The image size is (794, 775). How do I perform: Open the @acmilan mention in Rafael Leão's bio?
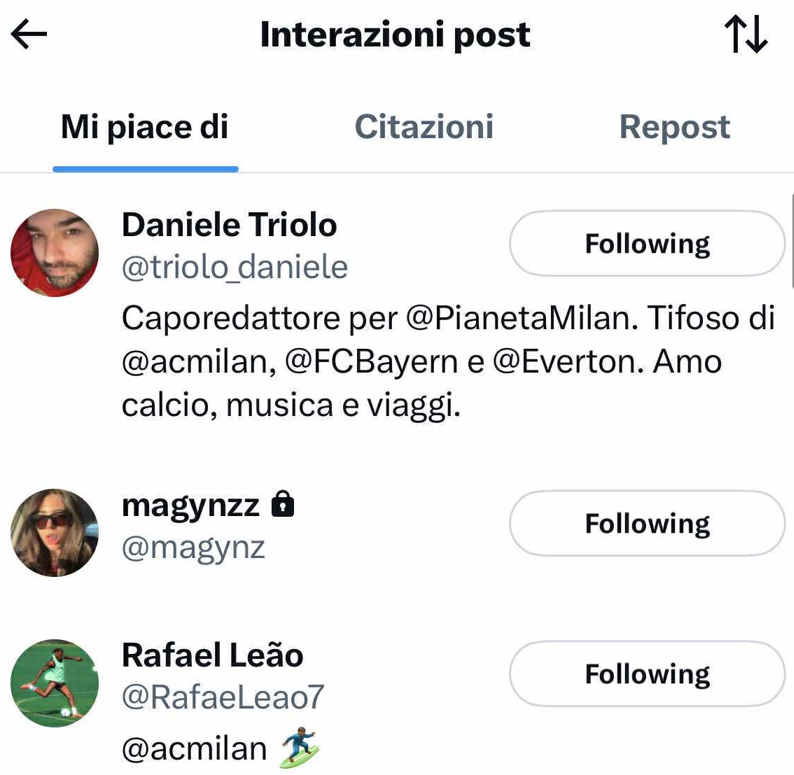tap(195, 748)
